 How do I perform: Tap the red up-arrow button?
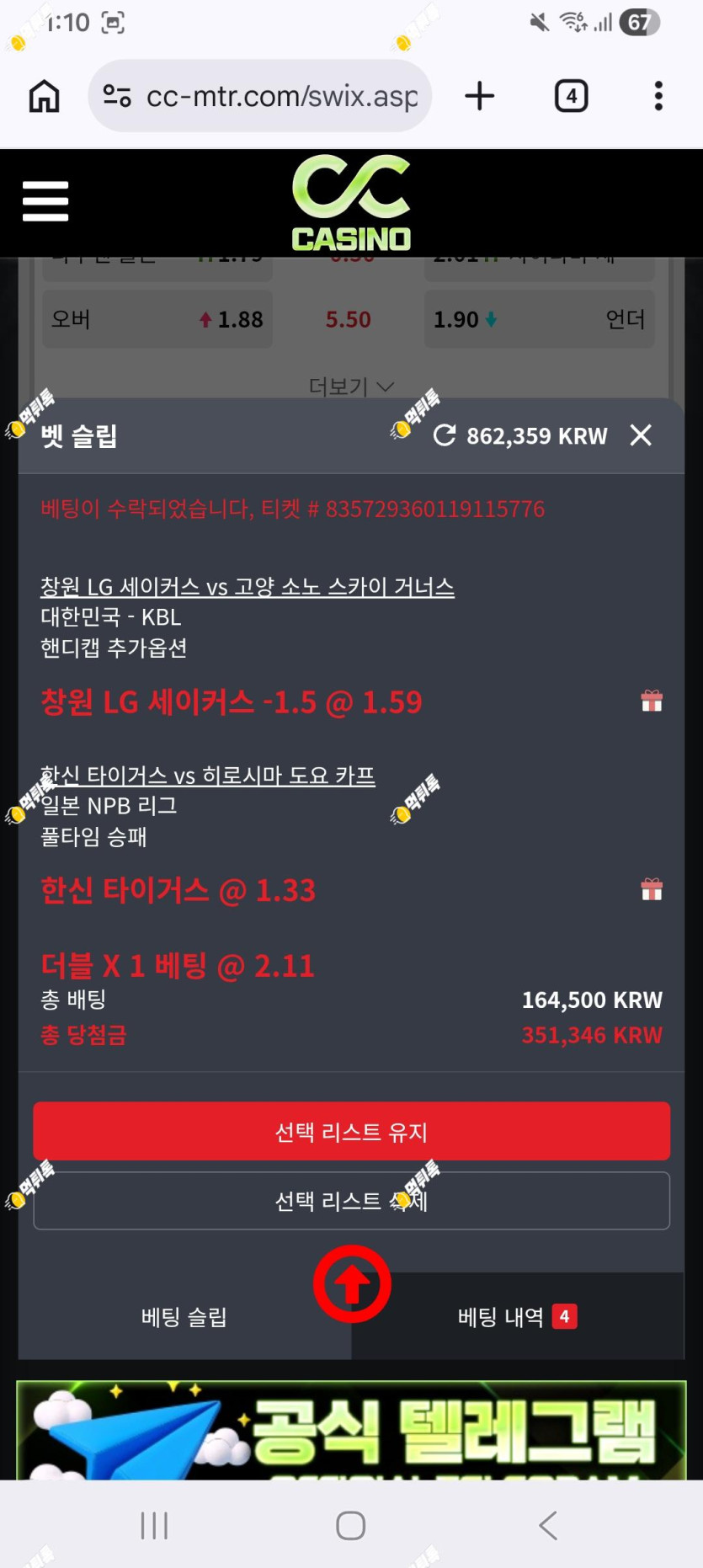352,1284
